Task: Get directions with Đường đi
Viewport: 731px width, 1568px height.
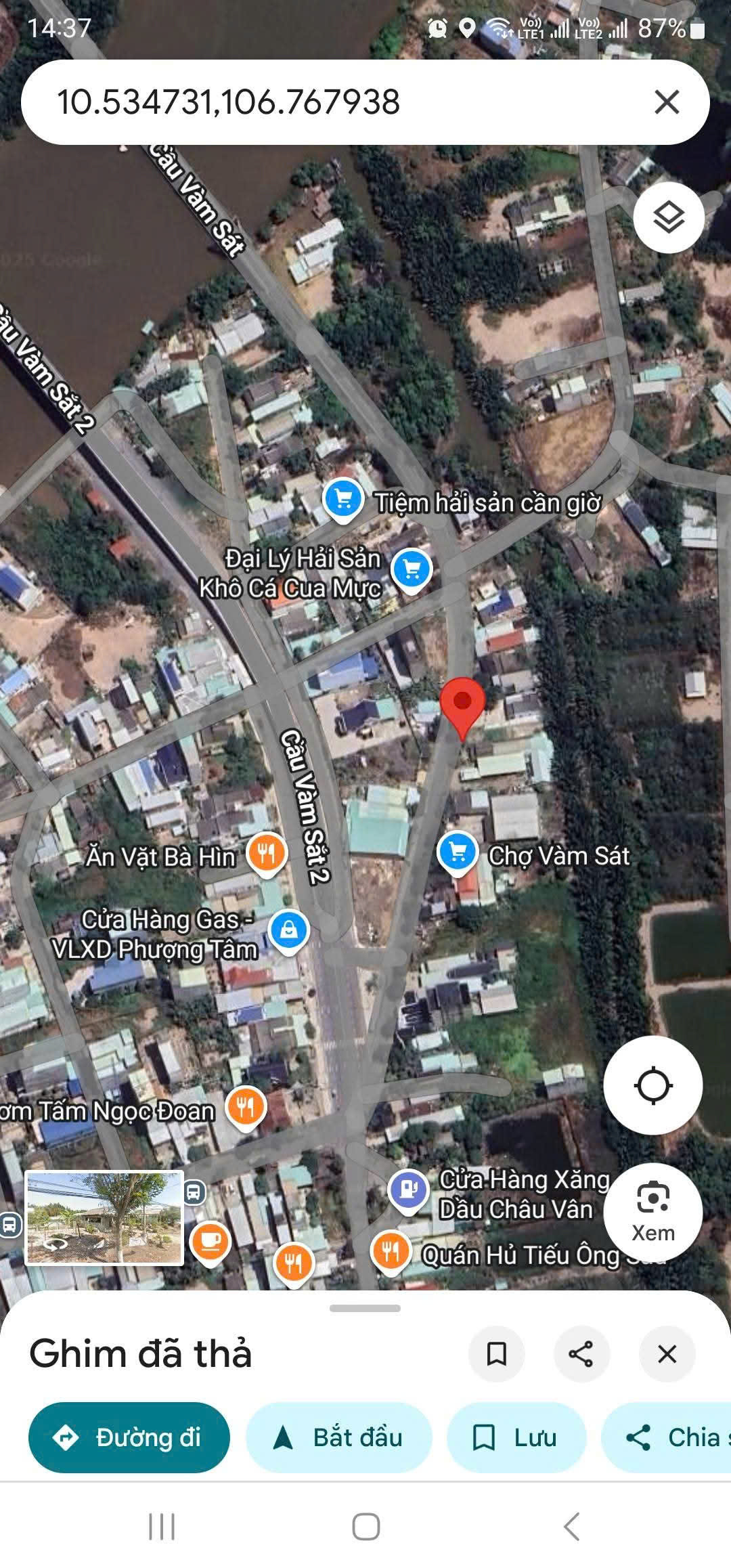Action: [x=129, y=1438]
